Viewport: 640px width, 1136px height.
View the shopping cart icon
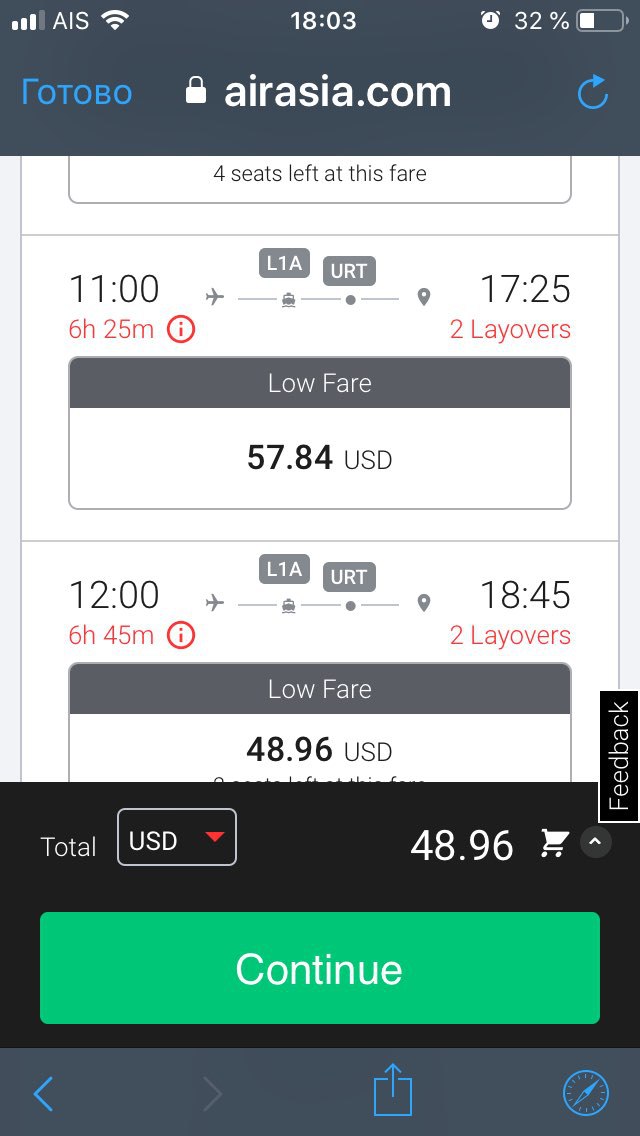tap(554, 844)
